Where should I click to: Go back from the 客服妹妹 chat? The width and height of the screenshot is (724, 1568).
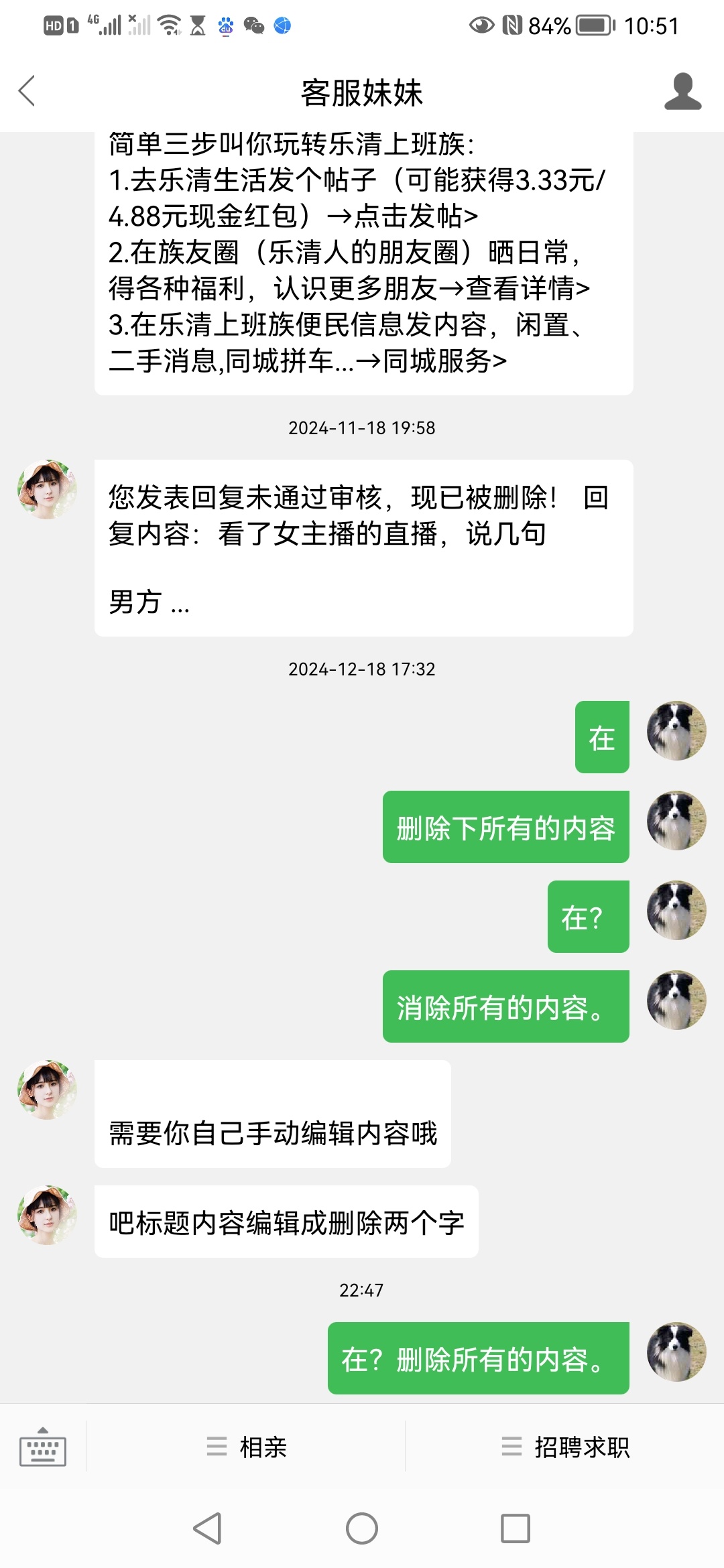click(x=27, y=91)
